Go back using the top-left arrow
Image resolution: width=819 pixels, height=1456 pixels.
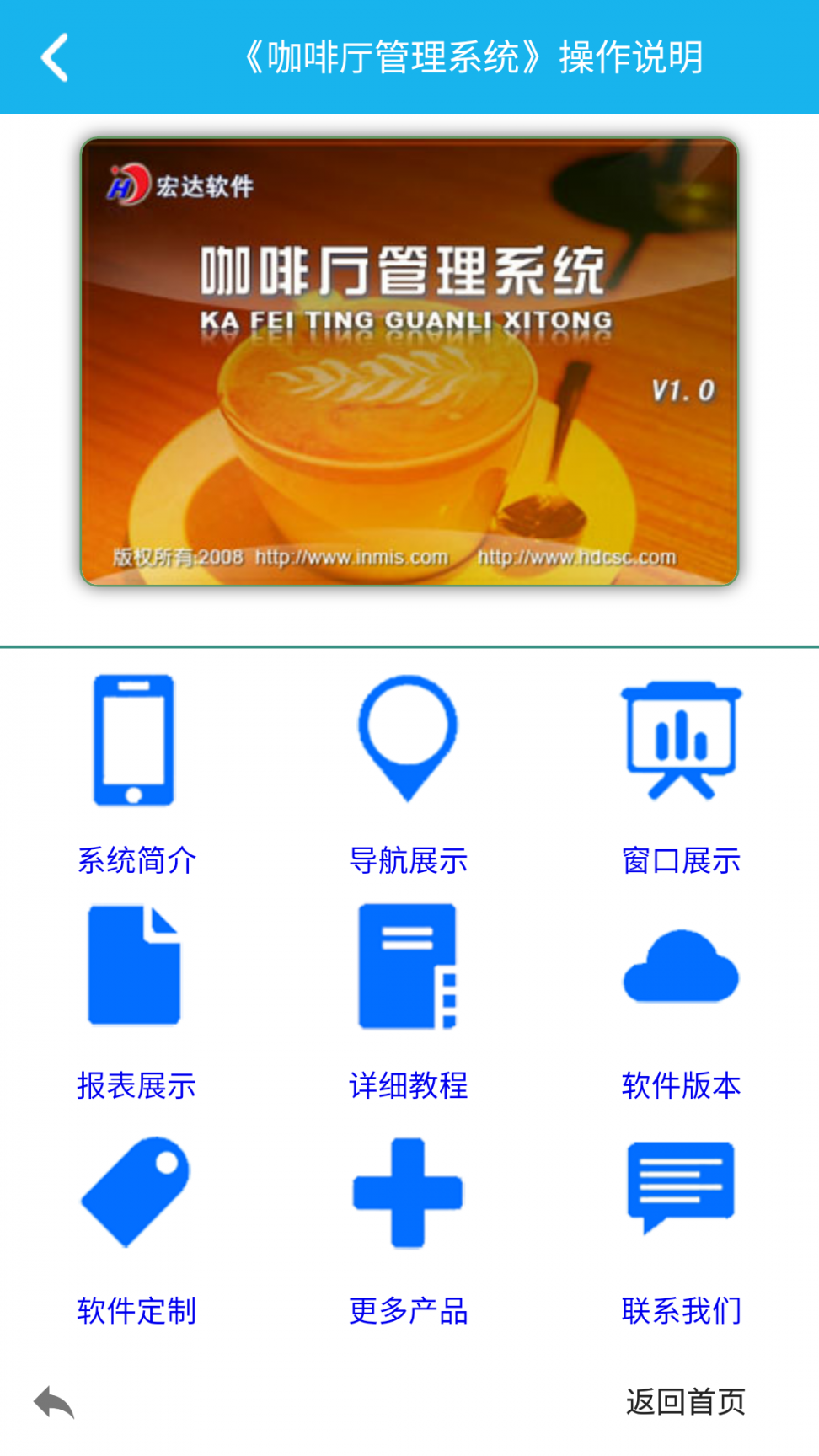pyautogui.click(x=55, y=57)
